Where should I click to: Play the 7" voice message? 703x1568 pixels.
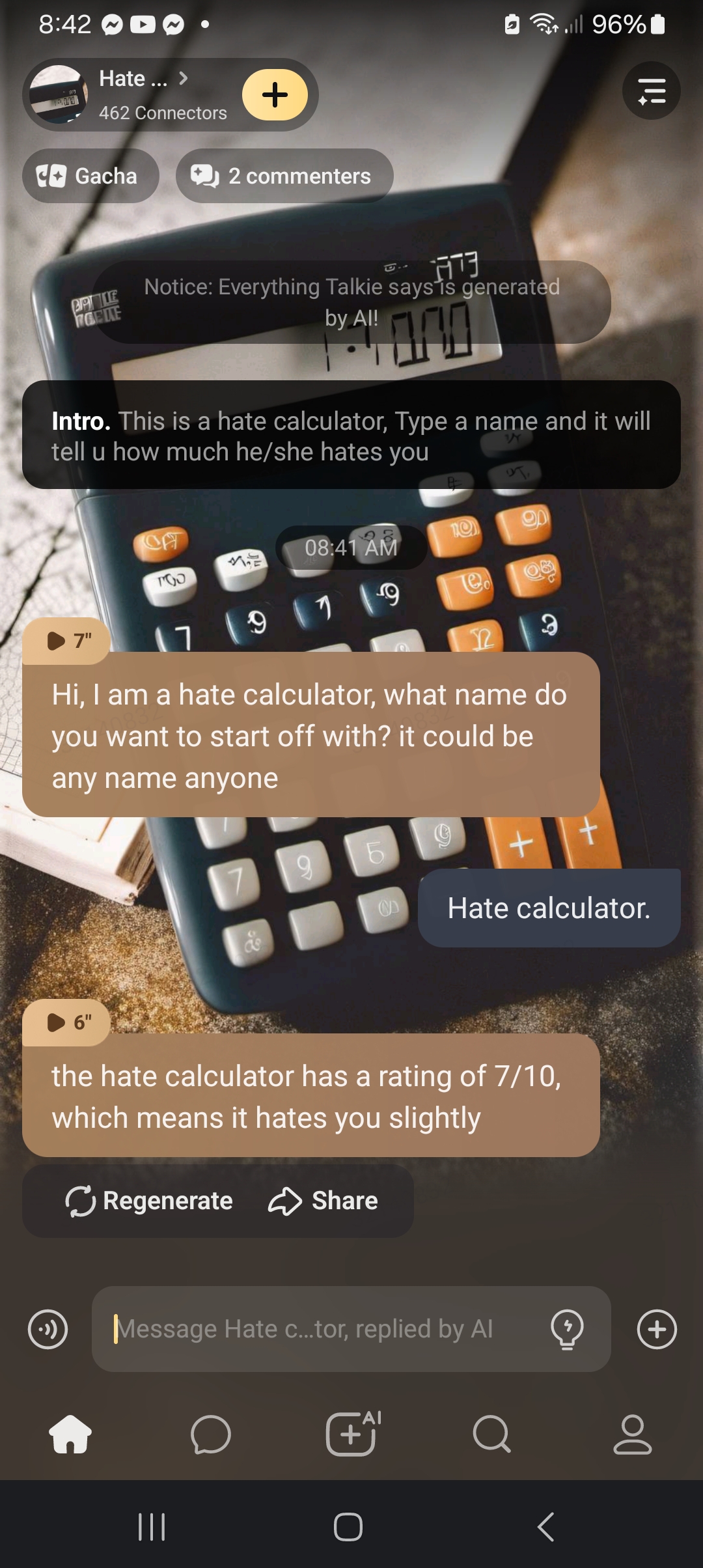66,641
